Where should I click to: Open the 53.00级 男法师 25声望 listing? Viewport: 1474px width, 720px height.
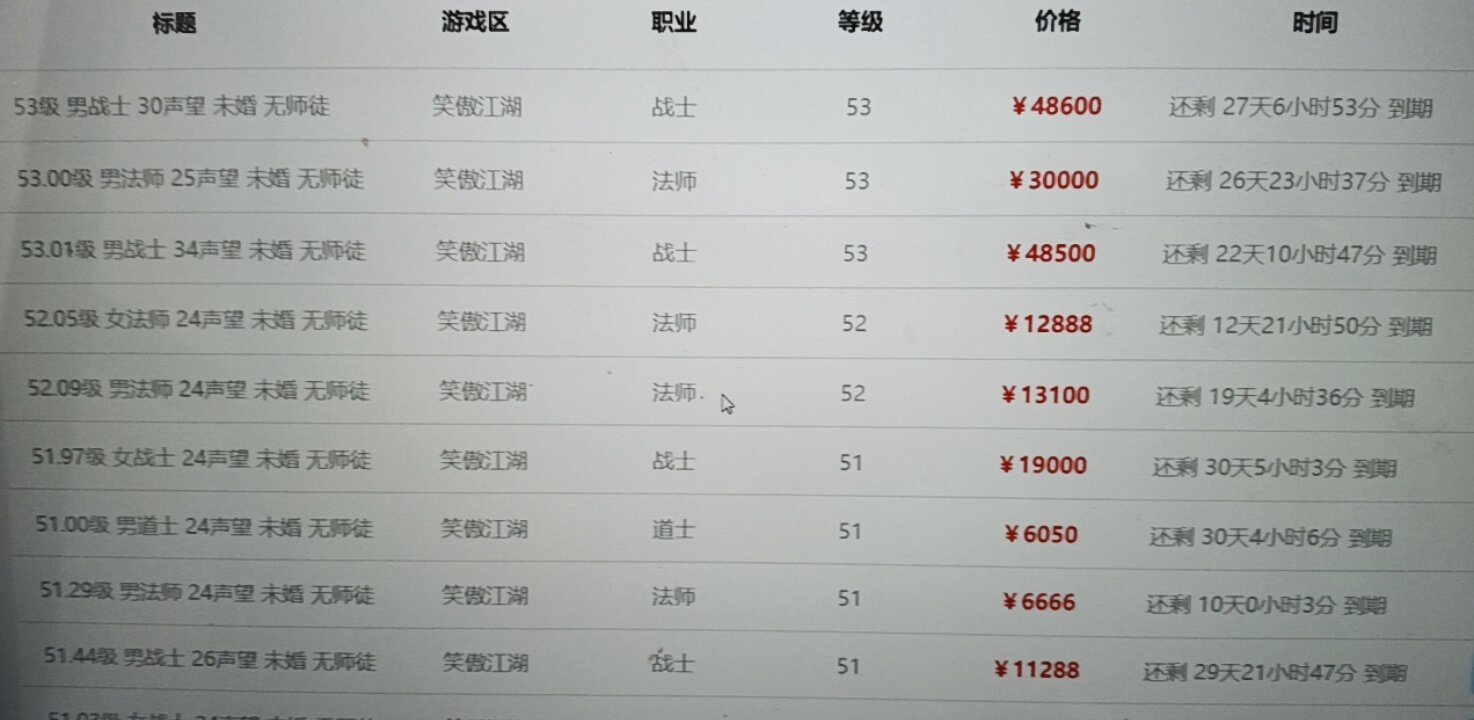190,179
